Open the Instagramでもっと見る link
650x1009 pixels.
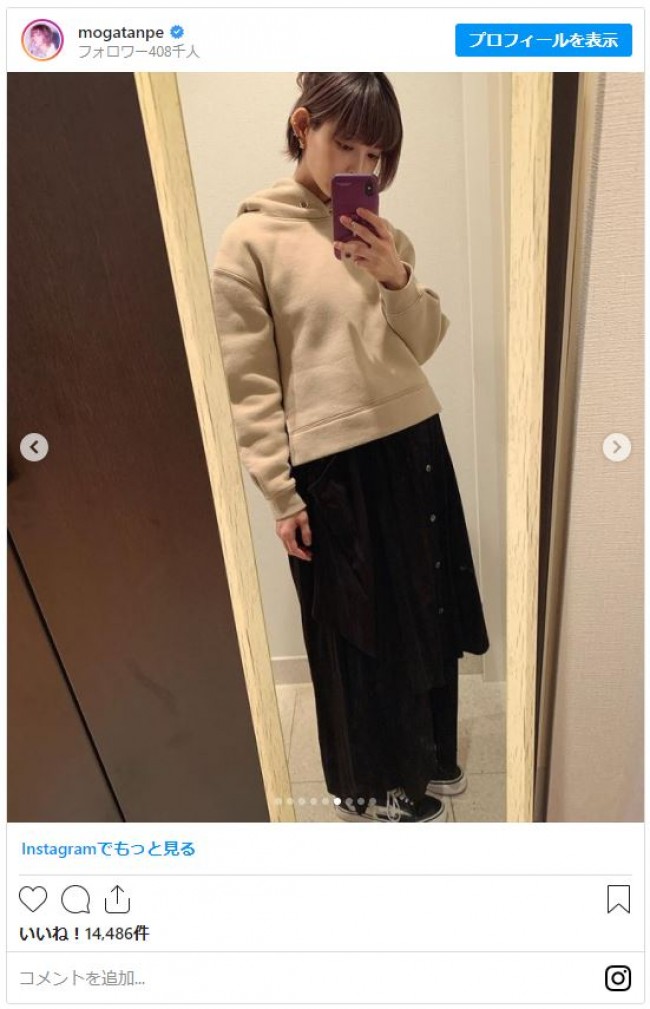[x=108, y=848]
